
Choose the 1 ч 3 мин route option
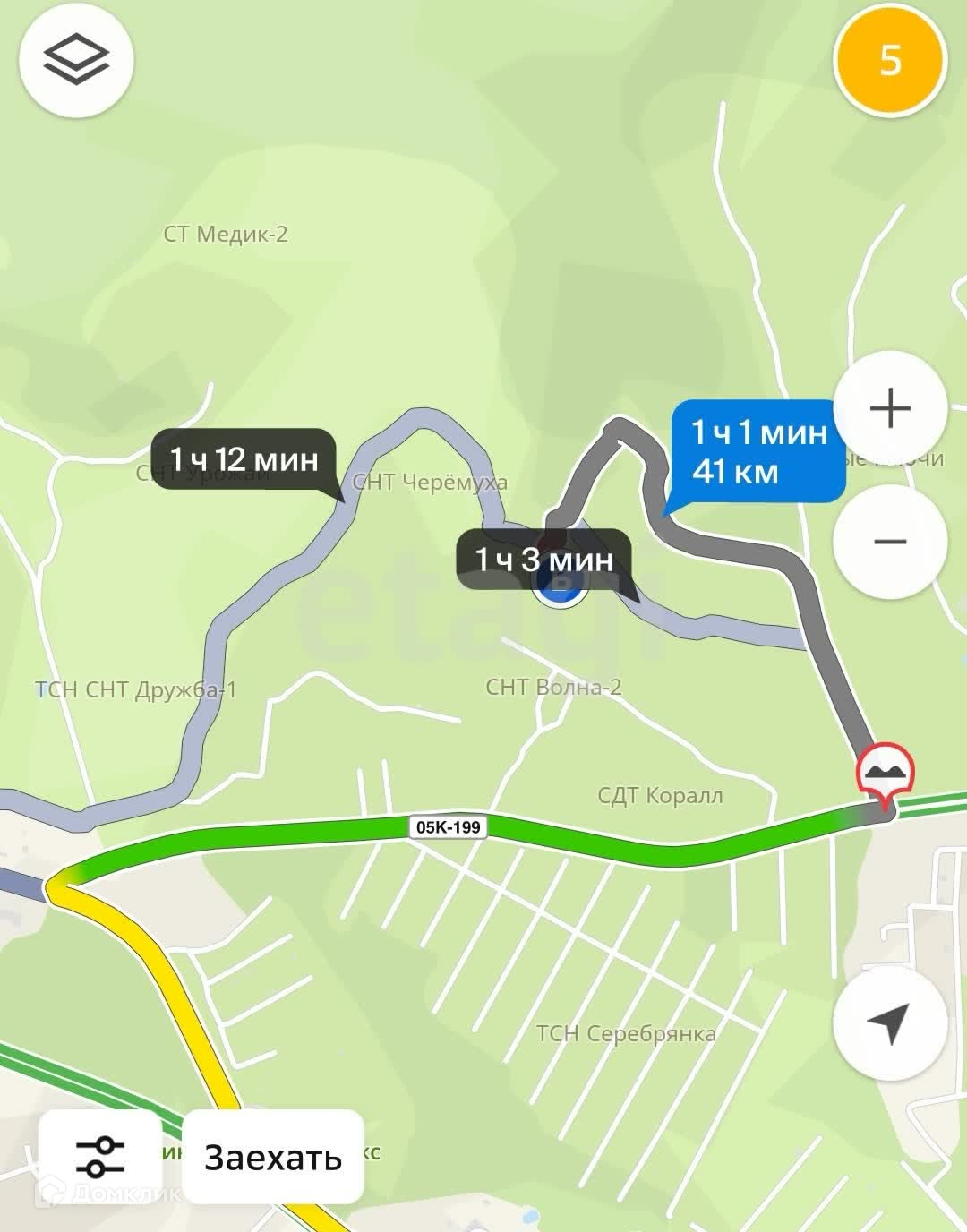pyautogui.click(x=543, y=560)
